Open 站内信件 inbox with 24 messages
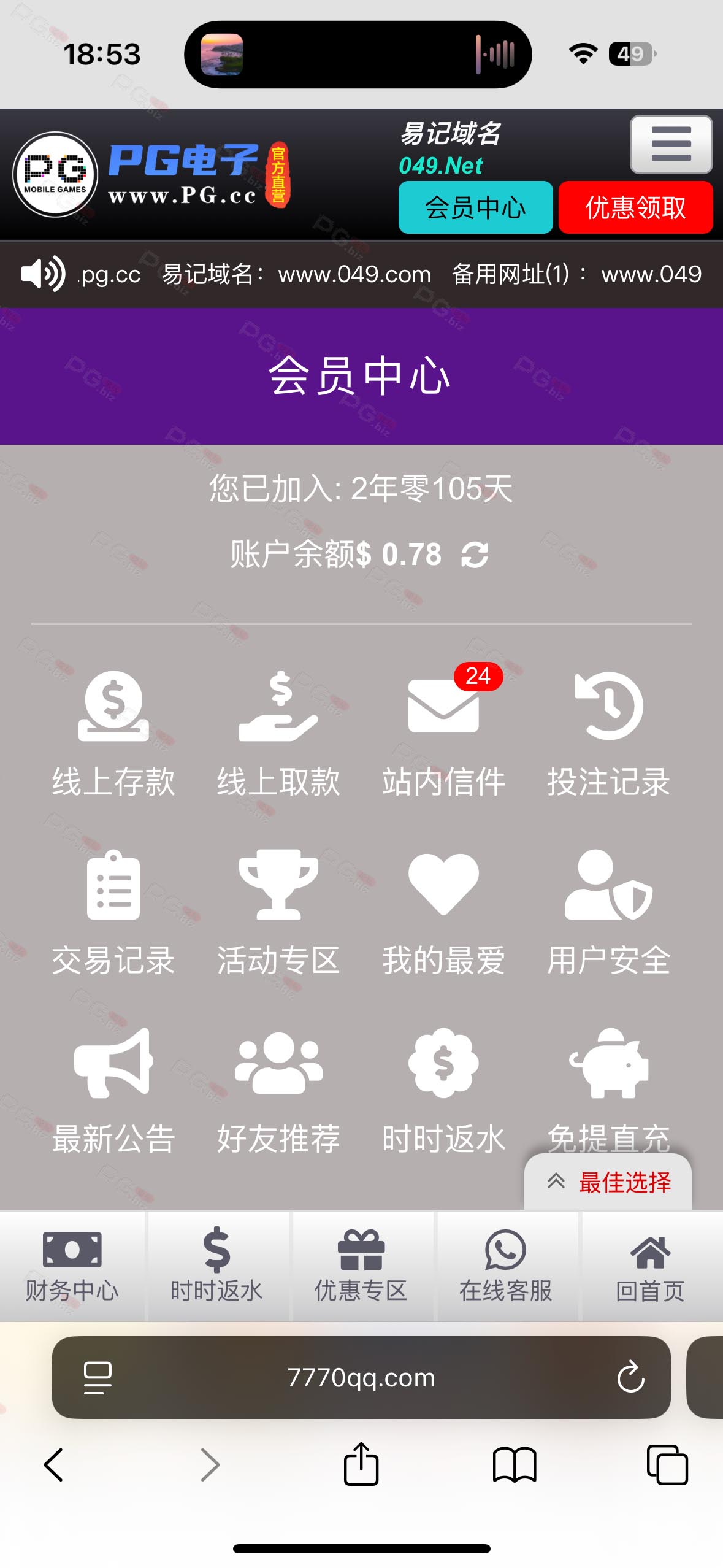This screenshot has width=723, height=1568. point(443,734)
